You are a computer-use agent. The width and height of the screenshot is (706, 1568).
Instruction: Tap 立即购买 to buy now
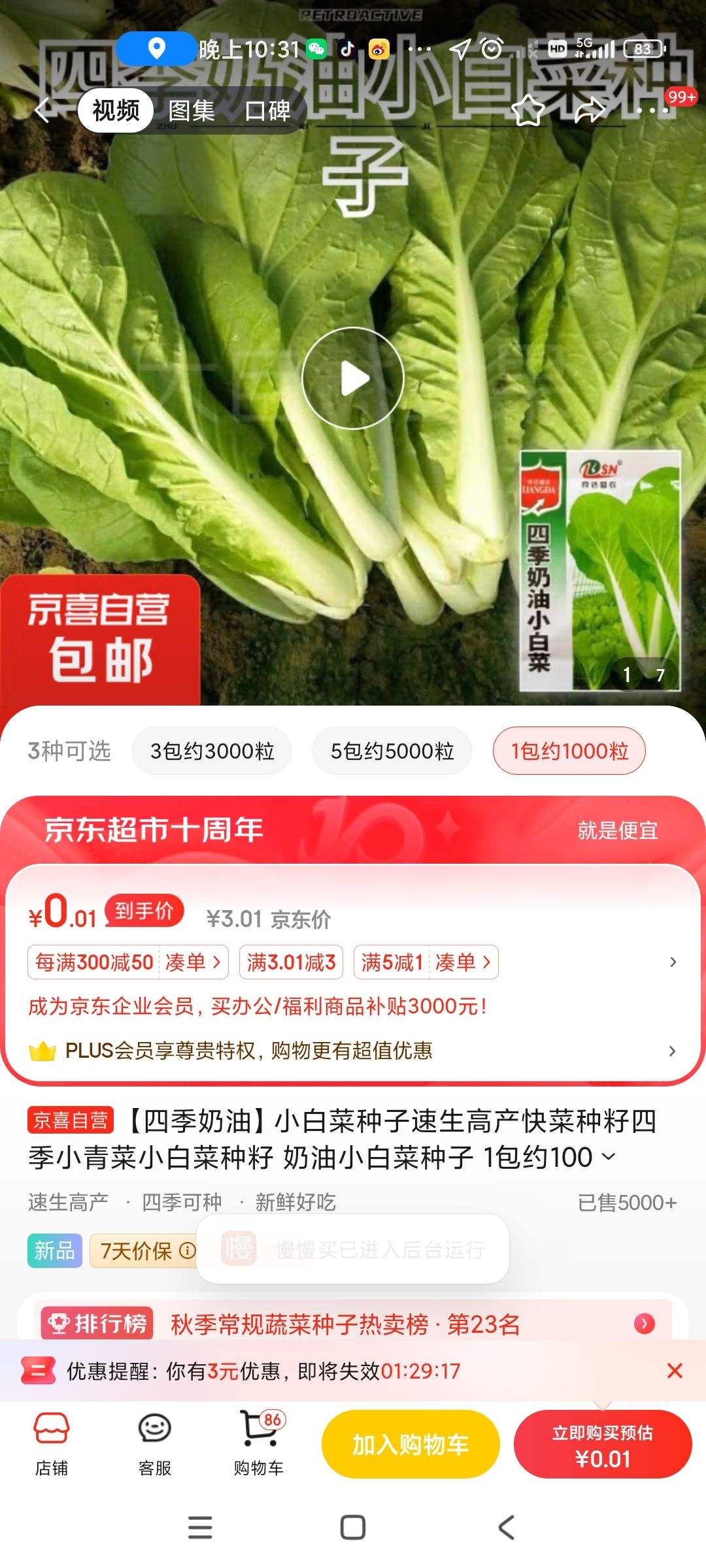pyautogui.click(x=603, y=1445)
